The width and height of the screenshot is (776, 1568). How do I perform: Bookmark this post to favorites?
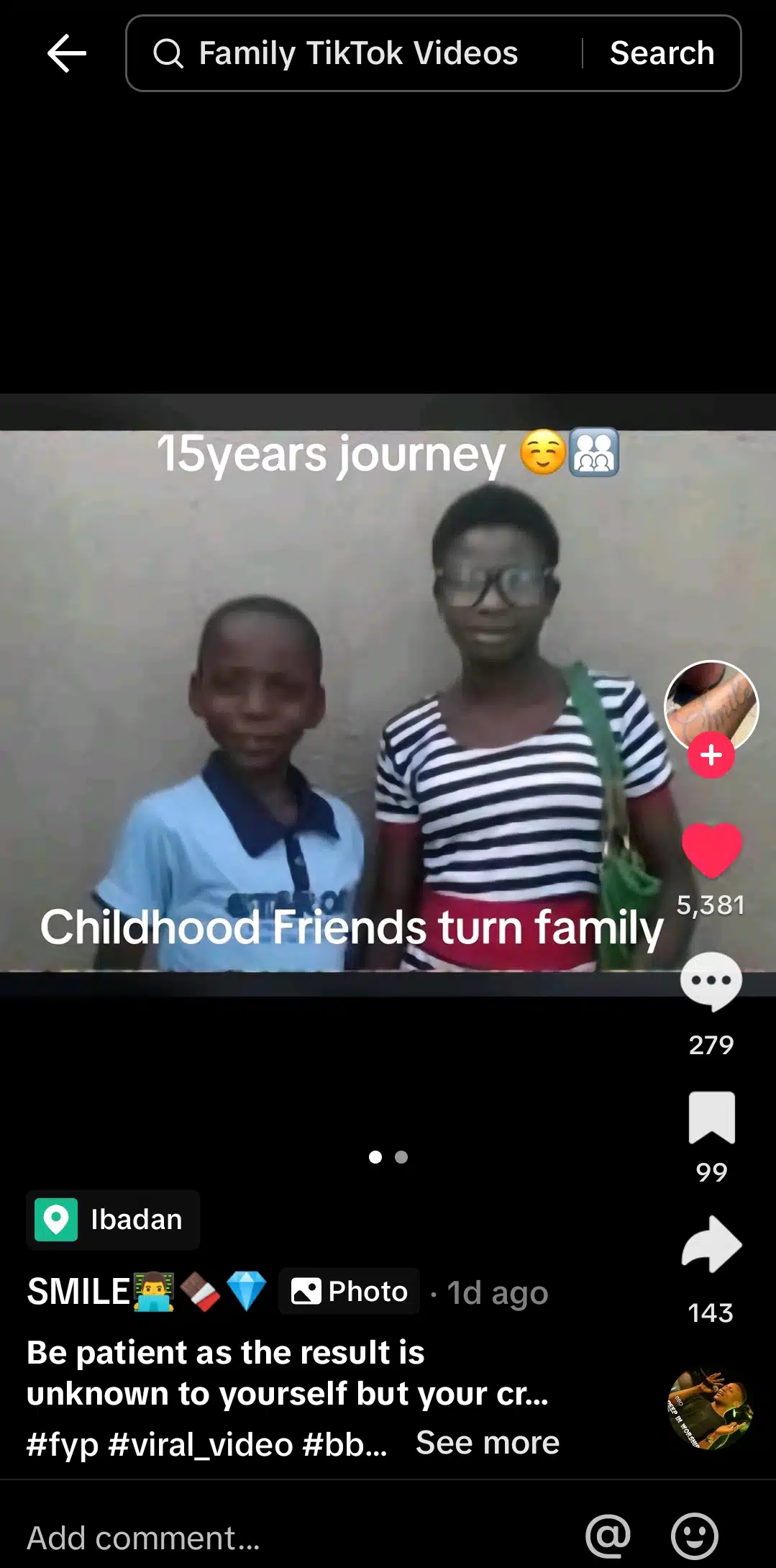click(x=711, y=1118)
